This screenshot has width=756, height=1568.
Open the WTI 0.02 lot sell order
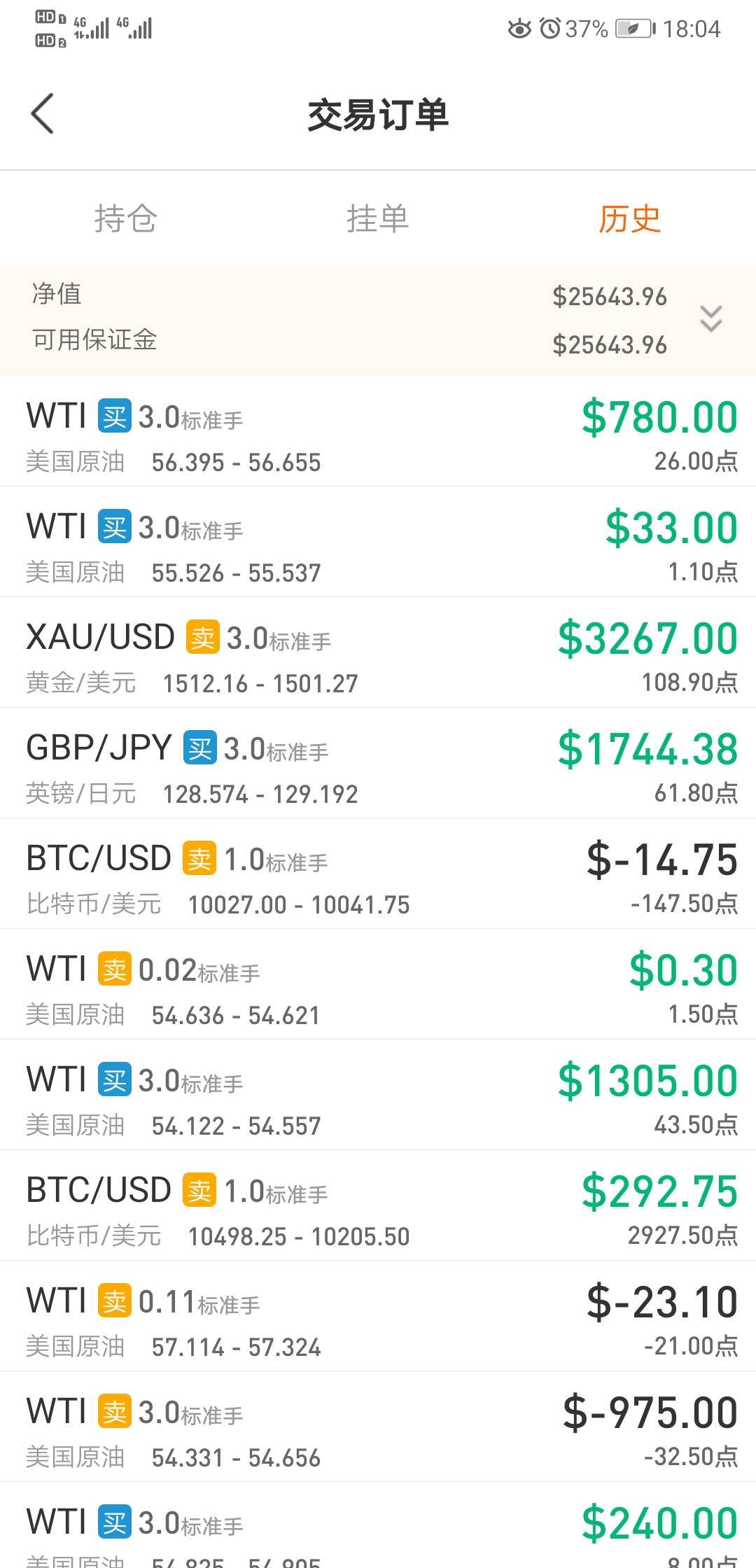378,985
